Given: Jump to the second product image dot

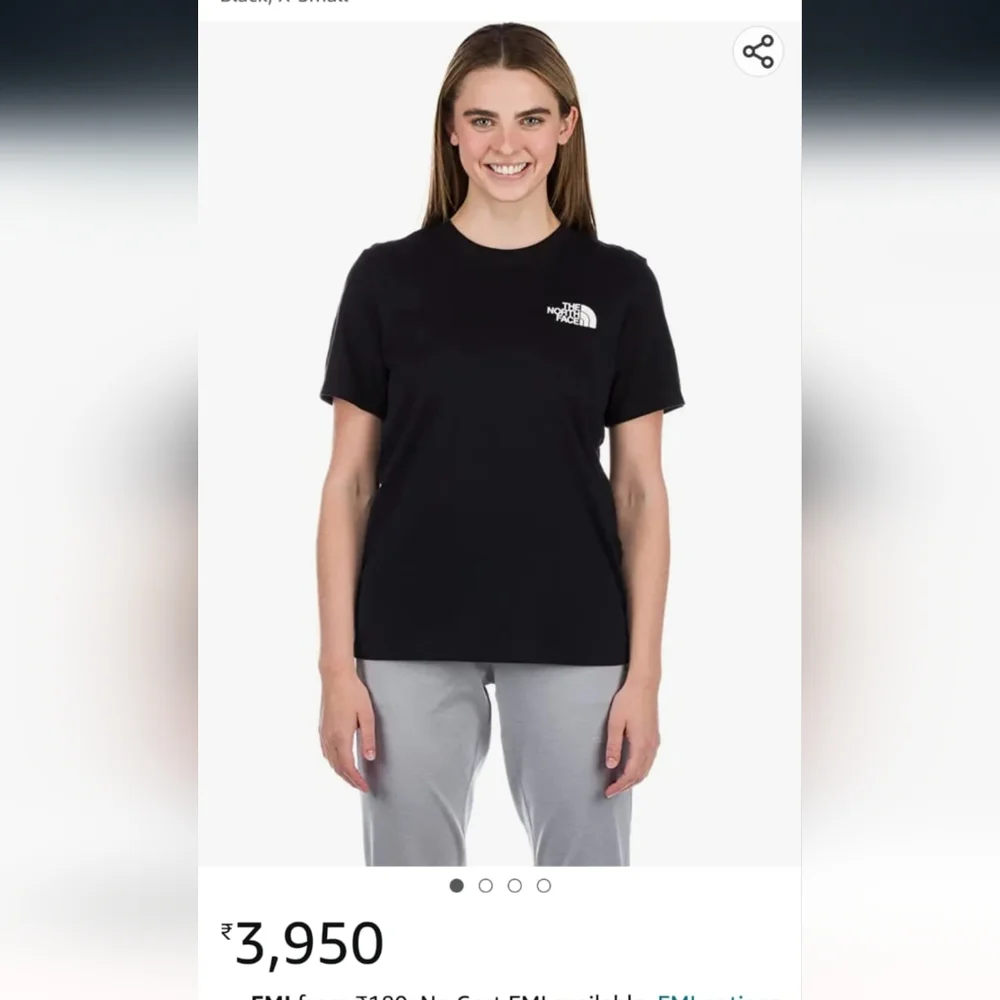Looking at the screenshot, I should (485, 885).
